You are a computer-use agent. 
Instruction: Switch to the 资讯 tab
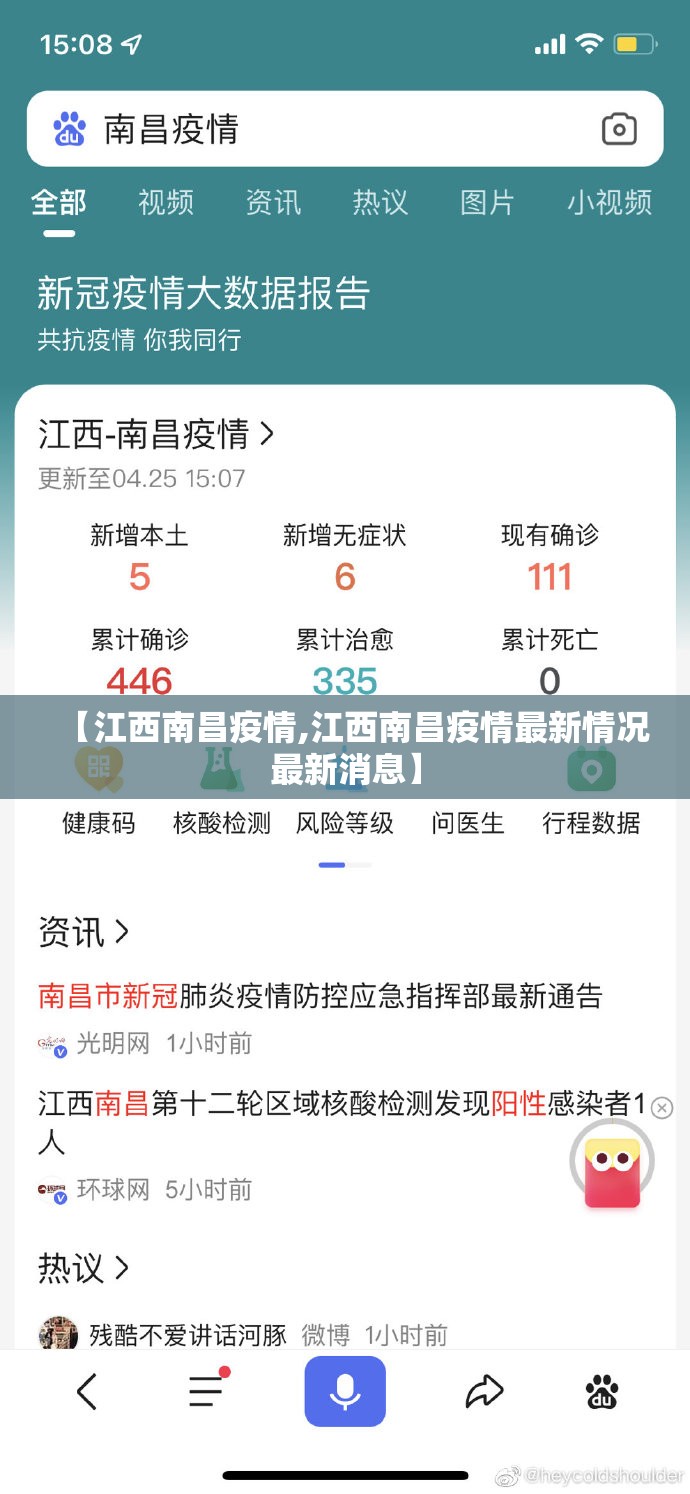tap(273, 202)
